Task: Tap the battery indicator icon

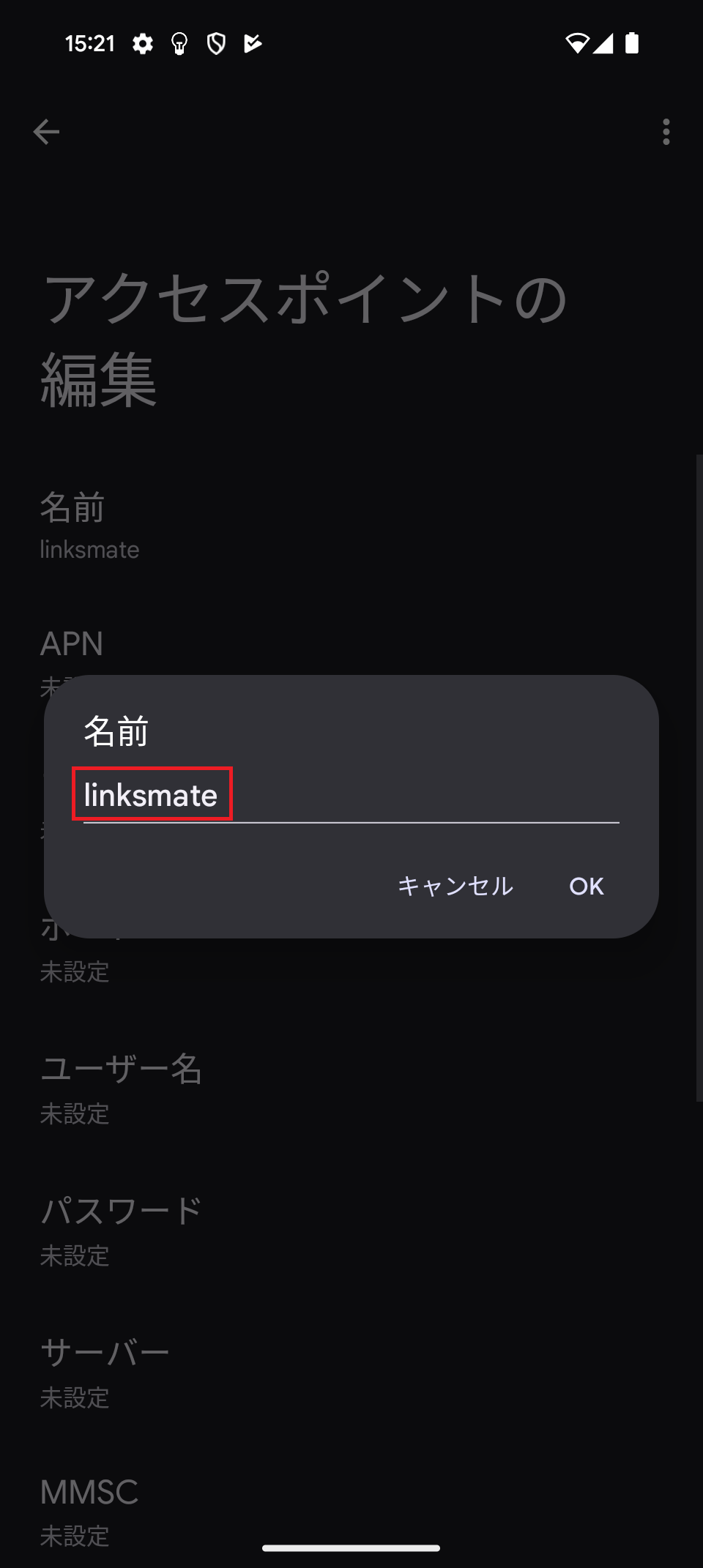Action: point(631,43)
